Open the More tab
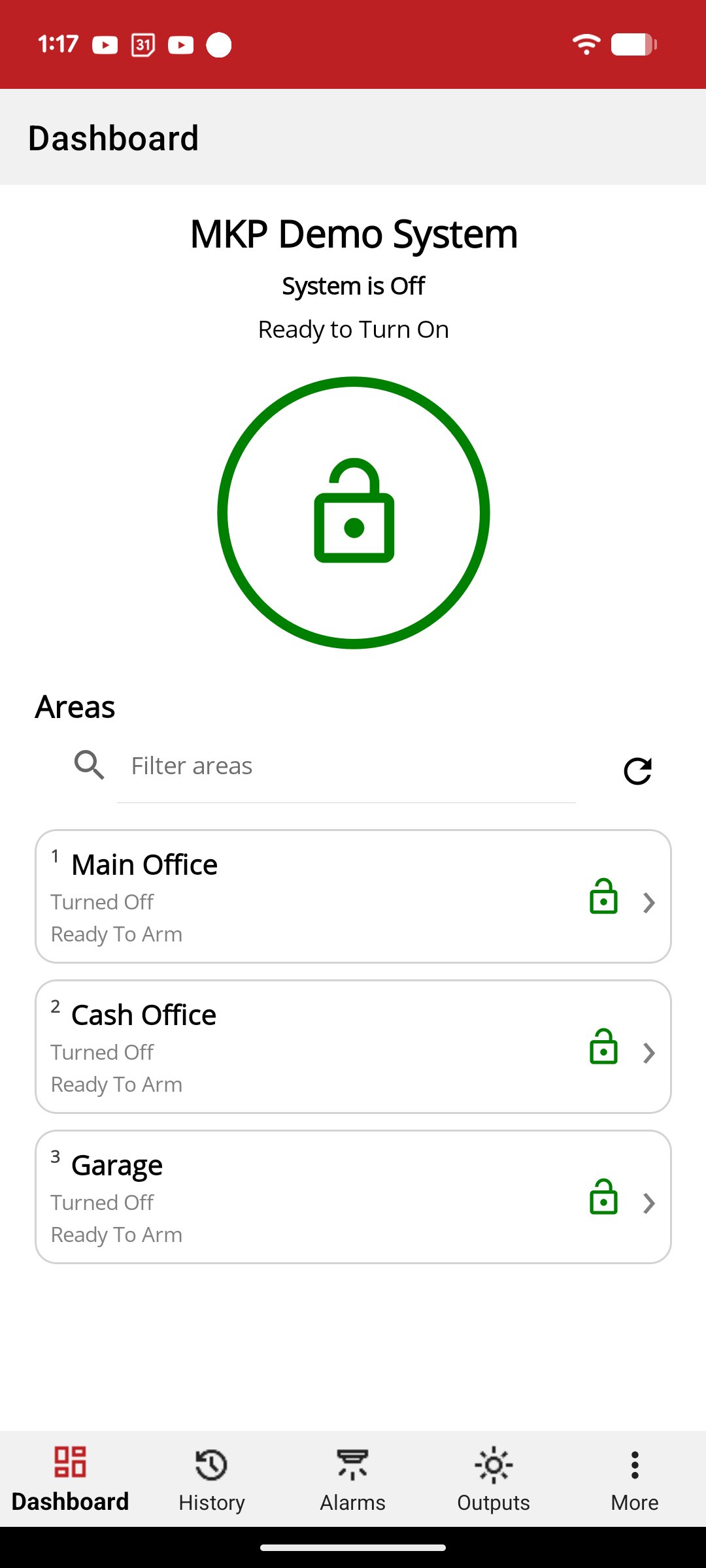The width and height of the screenshot is (706, 1568). pos(635,1480)
